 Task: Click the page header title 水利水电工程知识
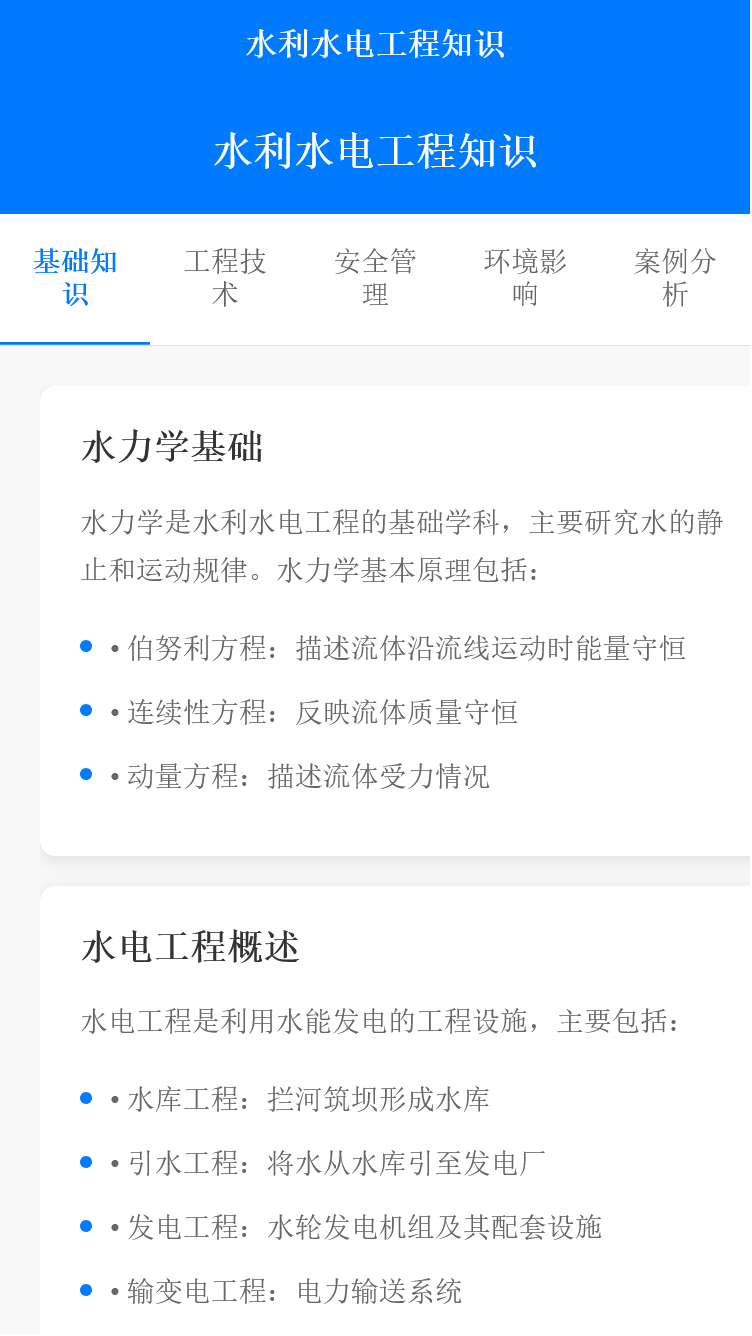(376, 151)
